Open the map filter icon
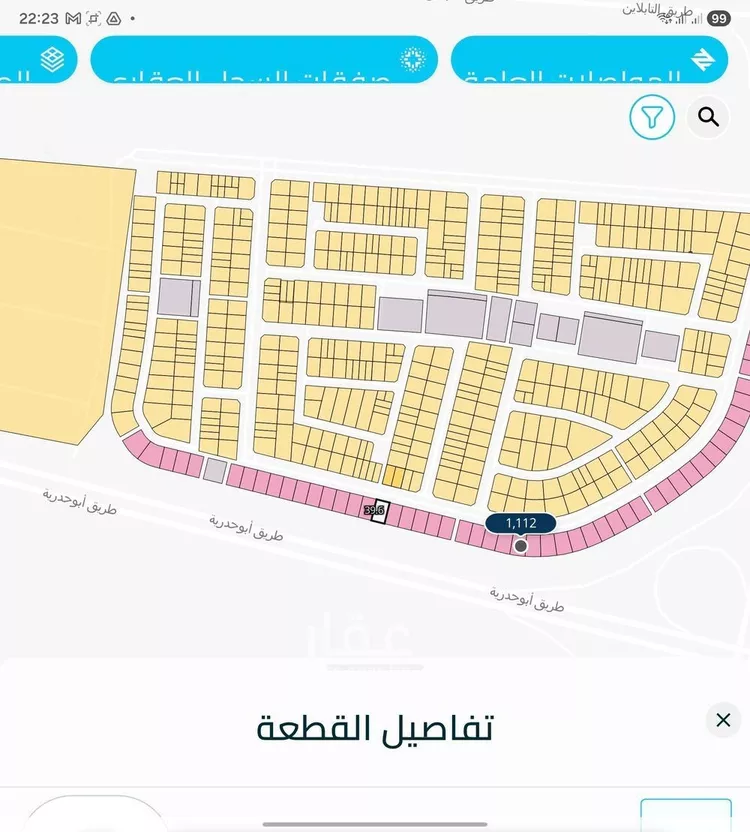Screen dimensions: 750x832 pyautogui.click(x=651, y=117)
